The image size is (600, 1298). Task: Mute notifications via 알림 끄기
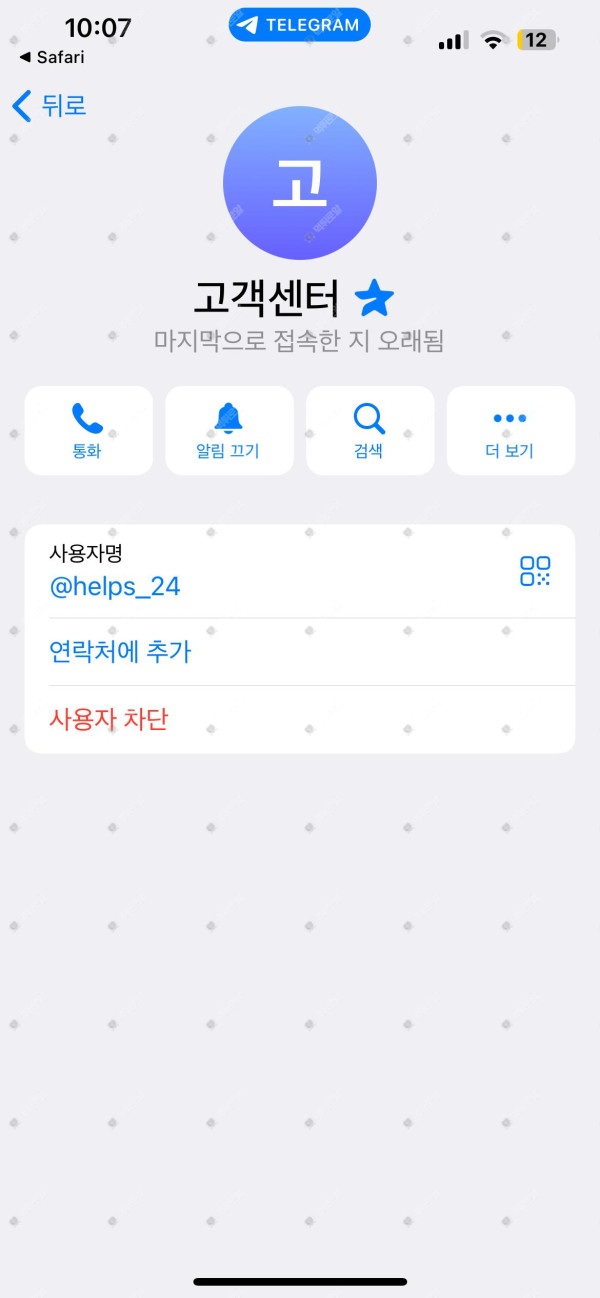coord(229,431)
